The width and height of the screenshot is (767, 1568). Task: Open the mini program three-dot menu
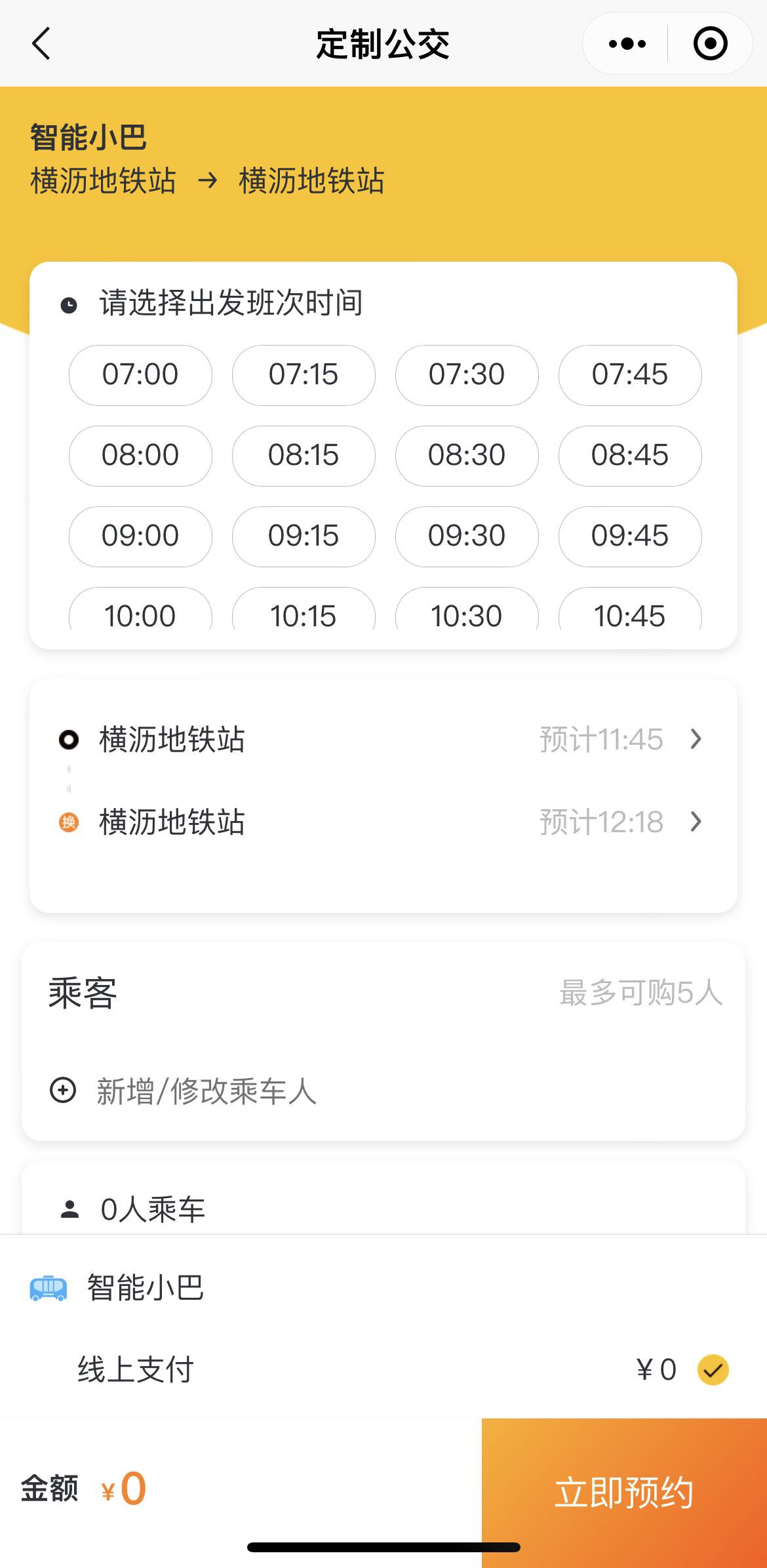[x=627, y=44]
